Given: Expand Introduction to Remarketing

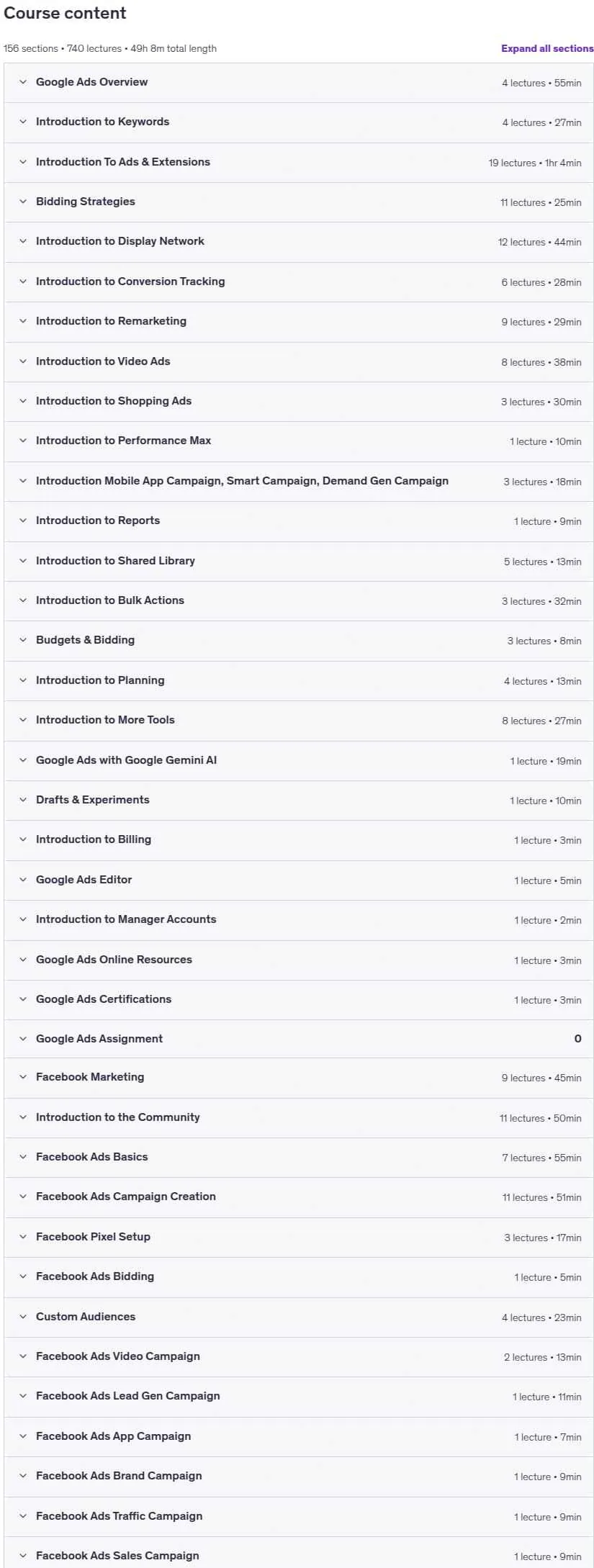Looking at the screenshot, I should click(x=299, y=322).
